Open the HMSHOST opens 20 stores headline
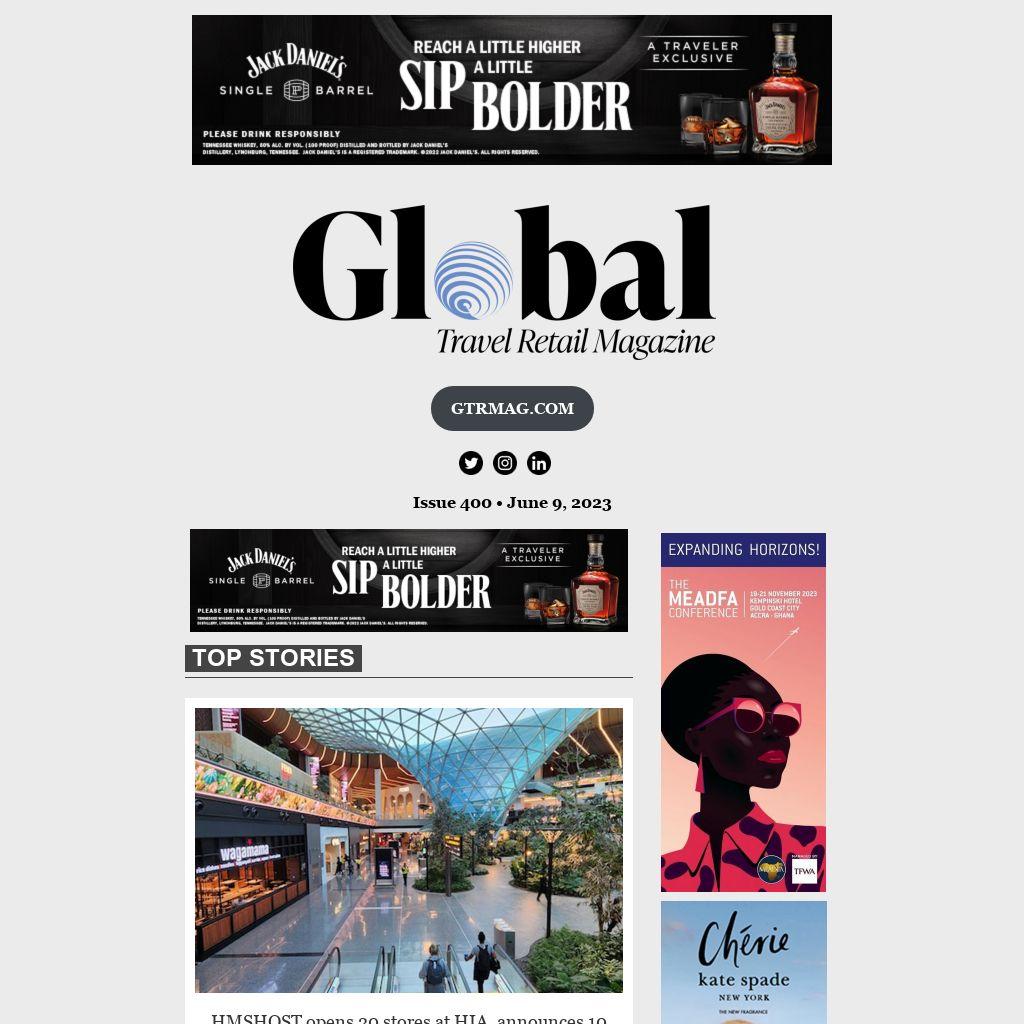Screen dimensions: 1024x1024 tap(409, 1018)
